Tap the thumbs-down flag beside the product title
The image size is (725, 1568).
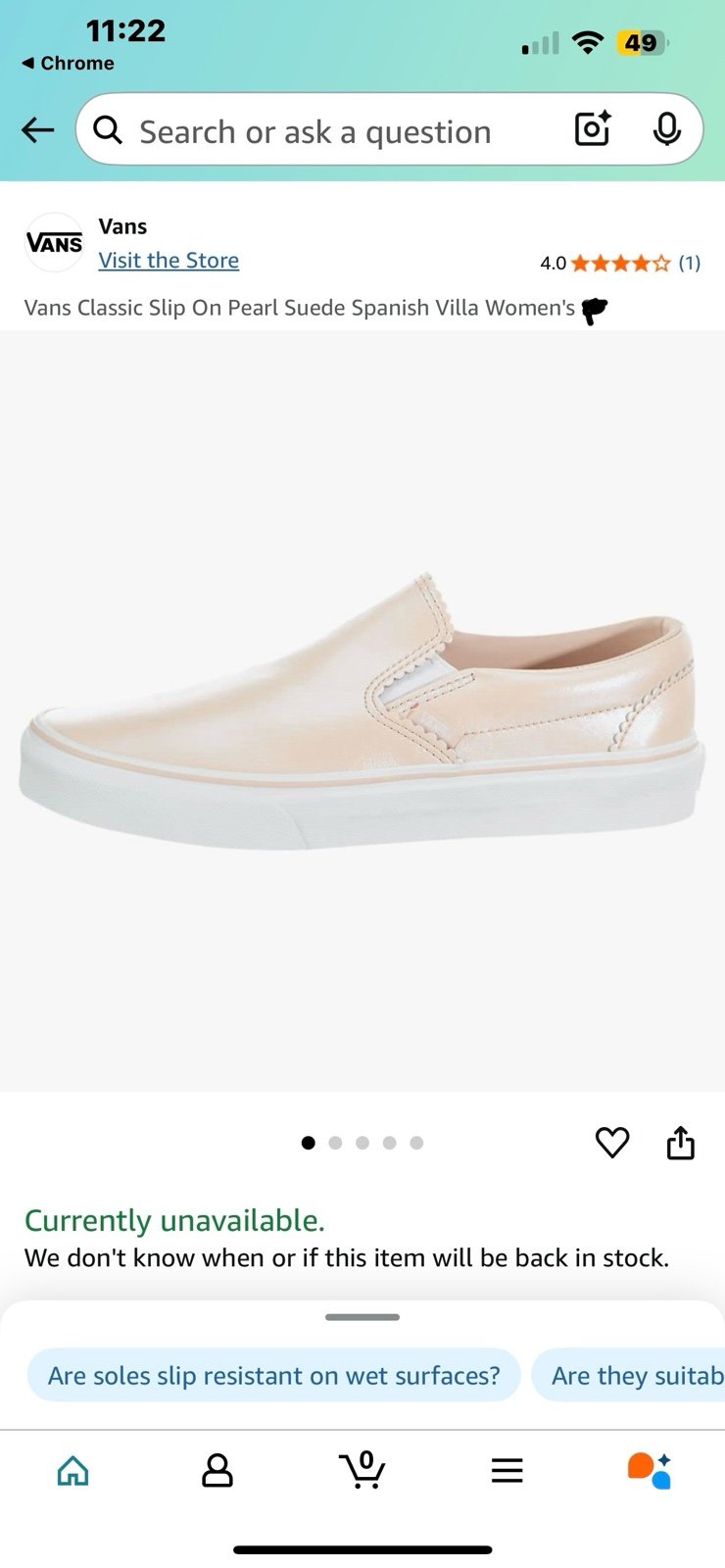click(594, 311)
